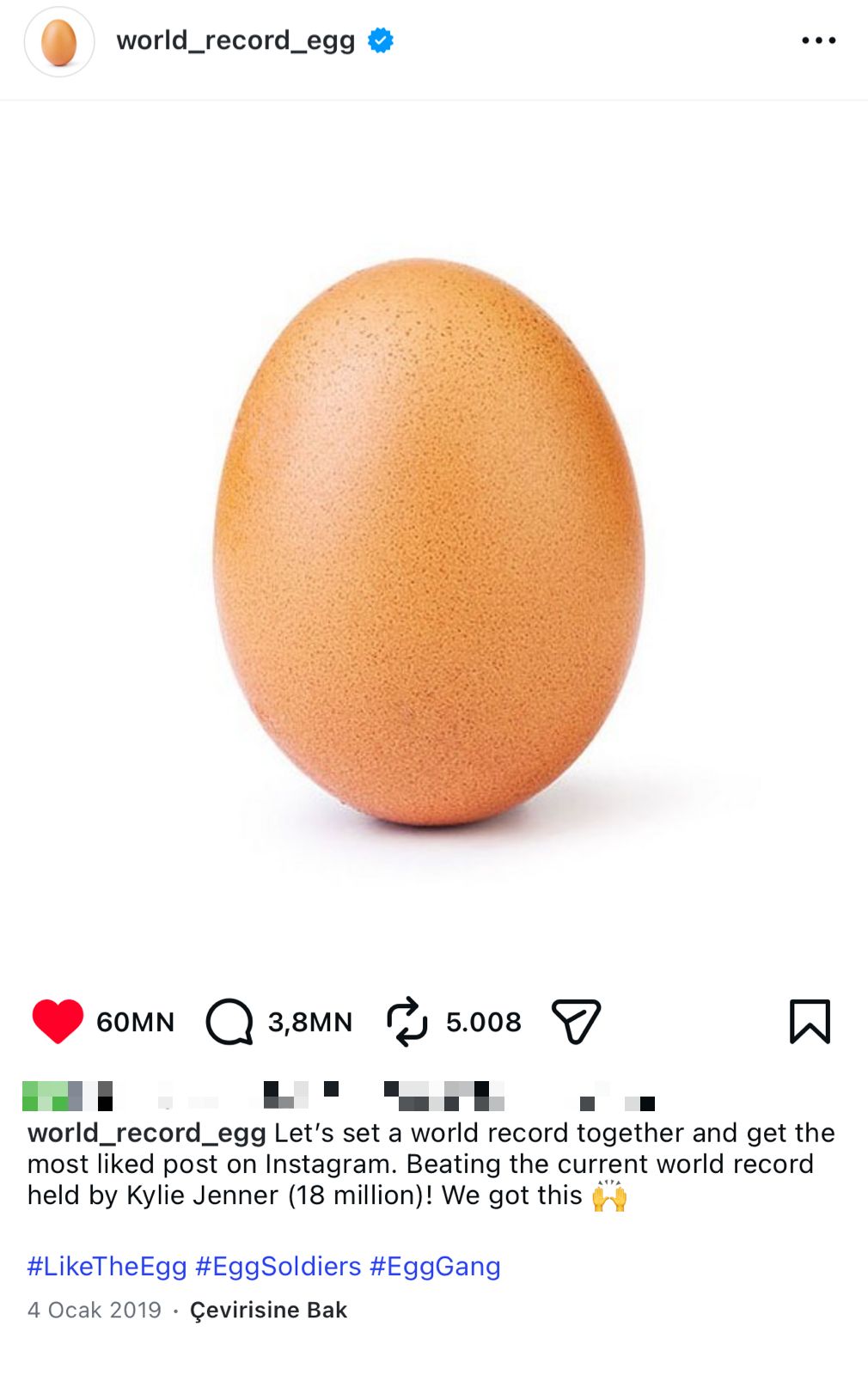Repost the egg post
This screenshot has height=1375, width=868.
click(406, 1021)
